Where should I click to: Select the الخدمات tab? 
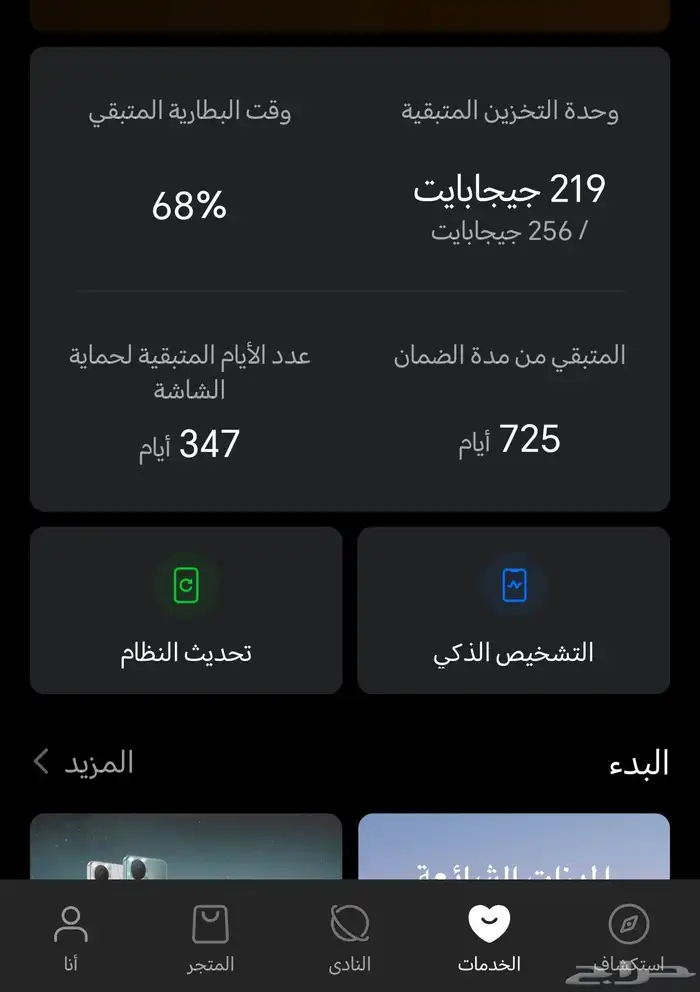pyautogui.click(x=489, y=938)
